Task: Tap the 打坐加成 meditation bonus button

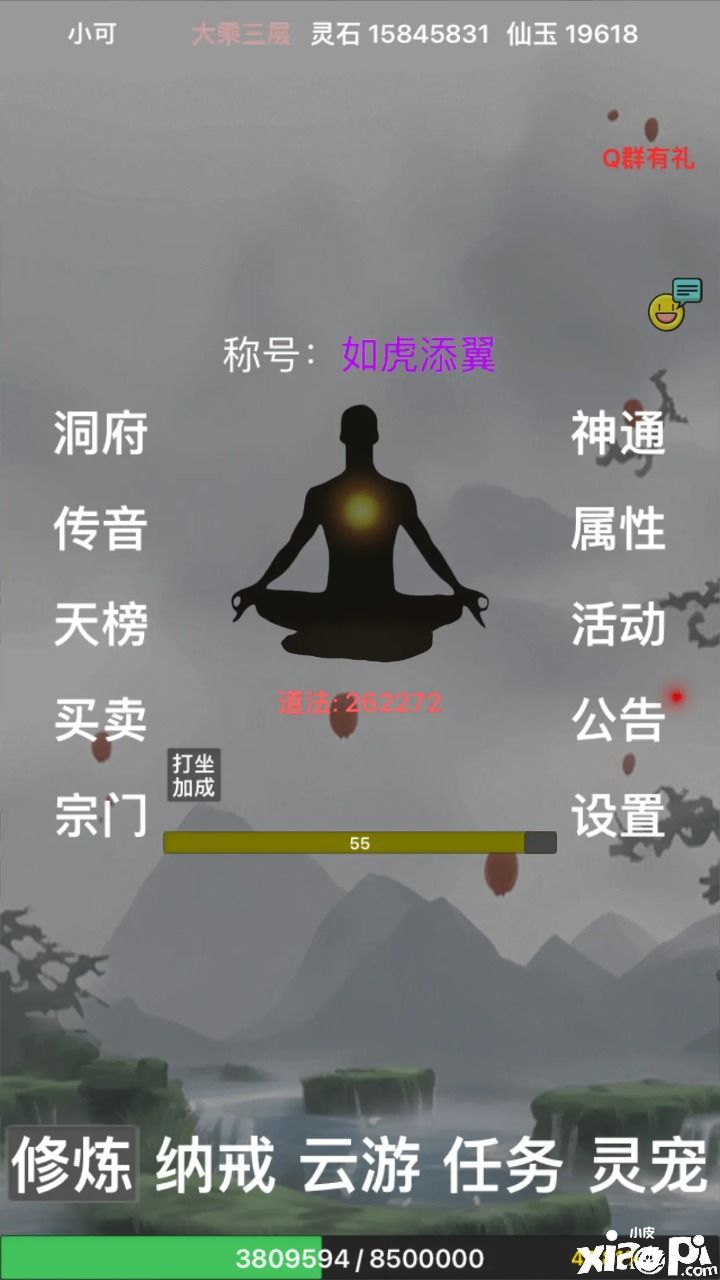Action: click(x=193, y=775)
